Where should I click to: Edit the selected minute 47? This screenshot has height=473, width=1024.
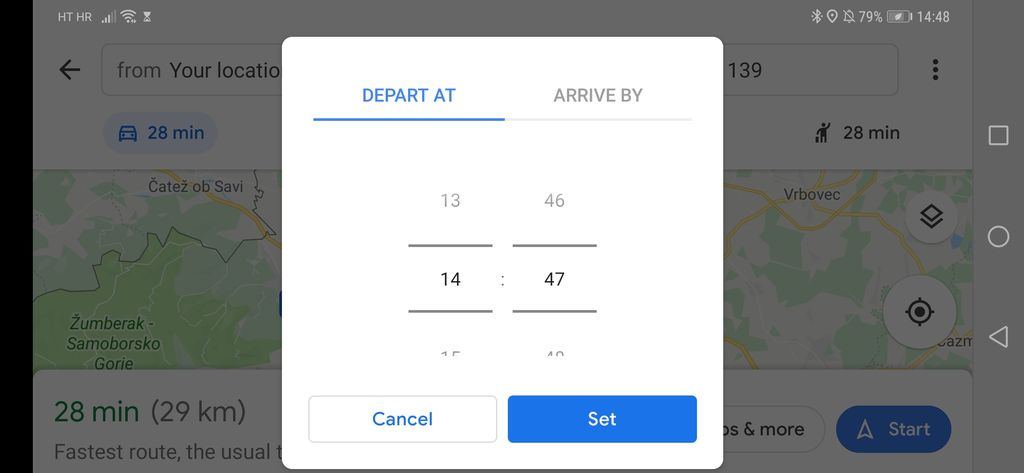pyautogui.click(x=554, y=279)
